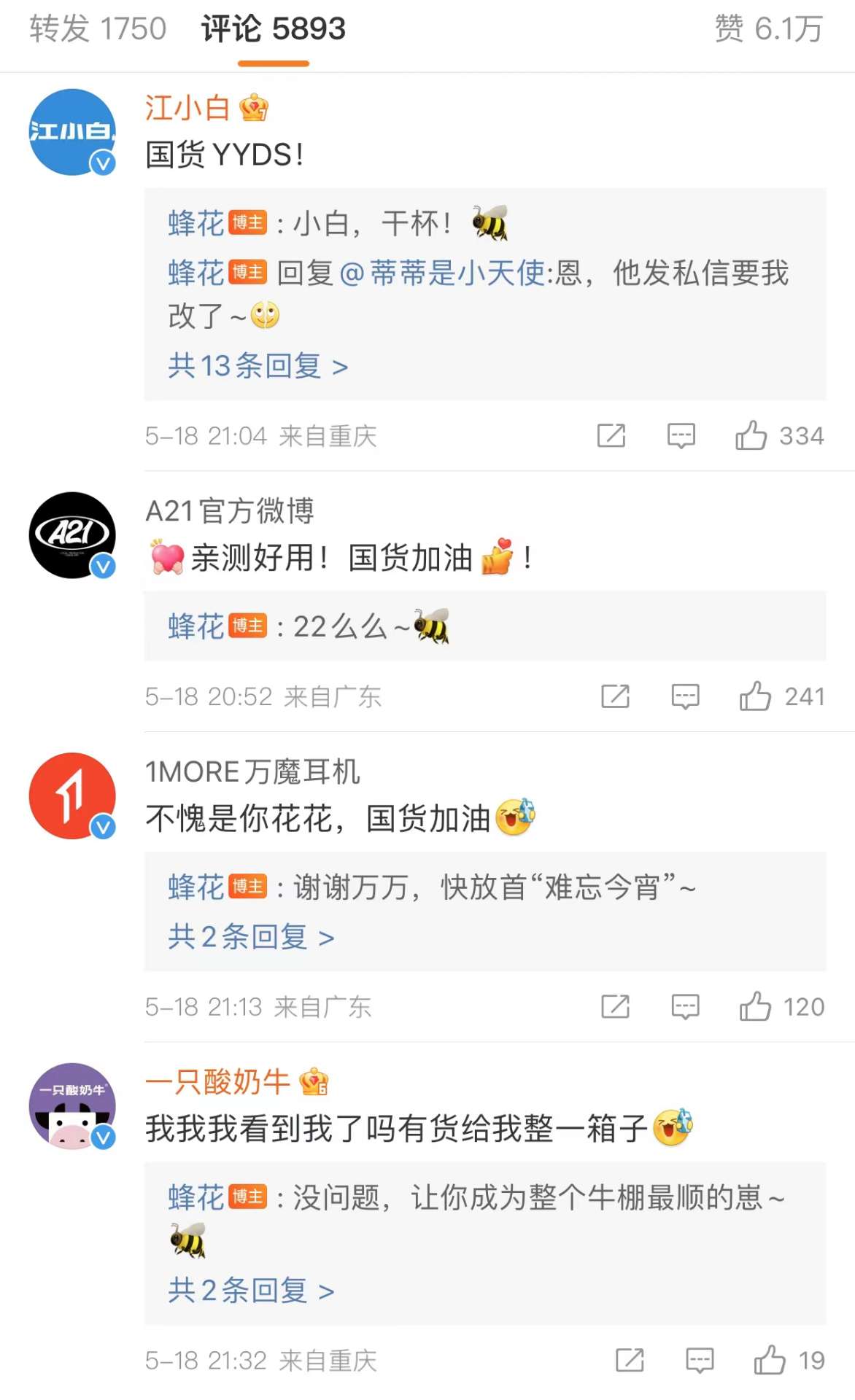Reply to 江小白's comment via comment icon
855x1400 pixels.
pos(681,435)
